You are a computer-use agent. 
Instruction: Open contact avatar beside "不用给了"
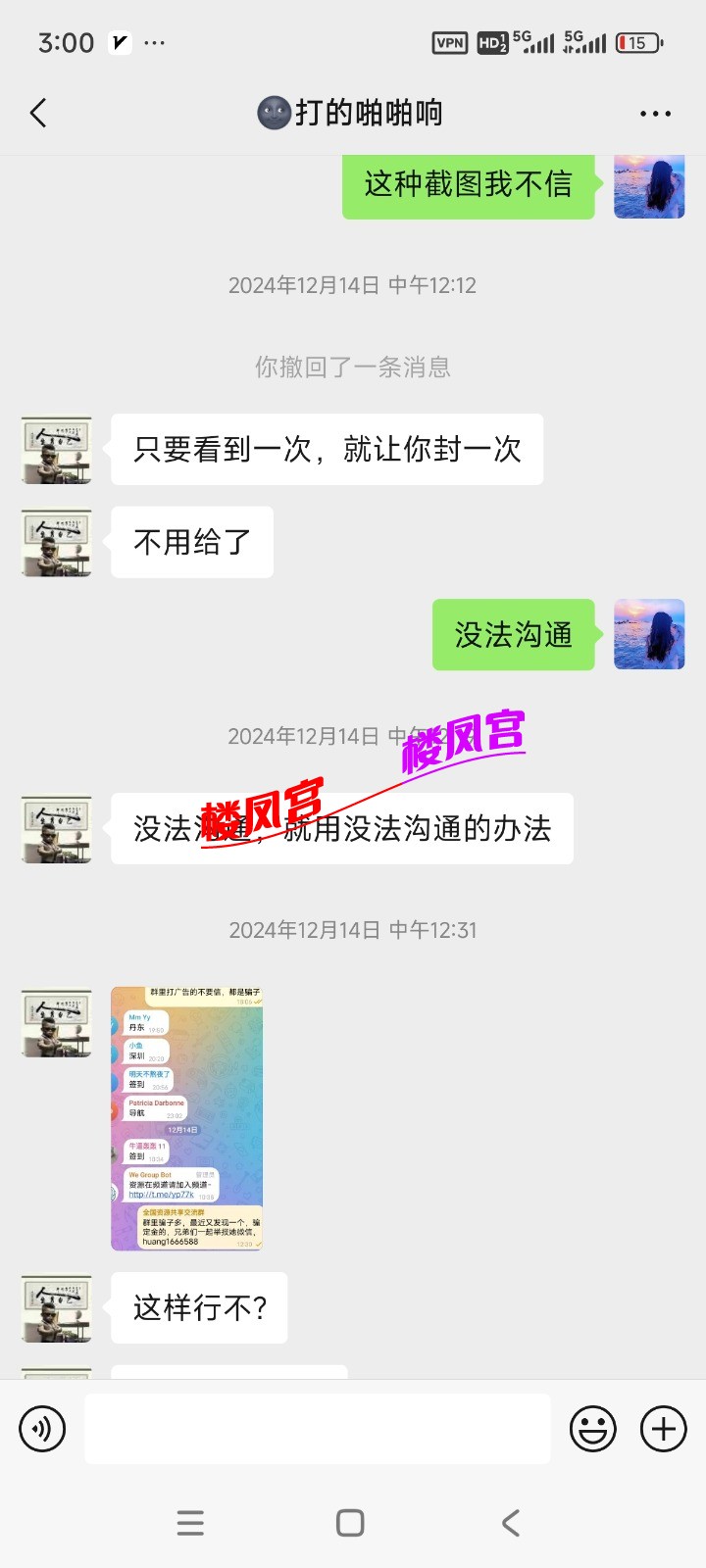[57, 542]
